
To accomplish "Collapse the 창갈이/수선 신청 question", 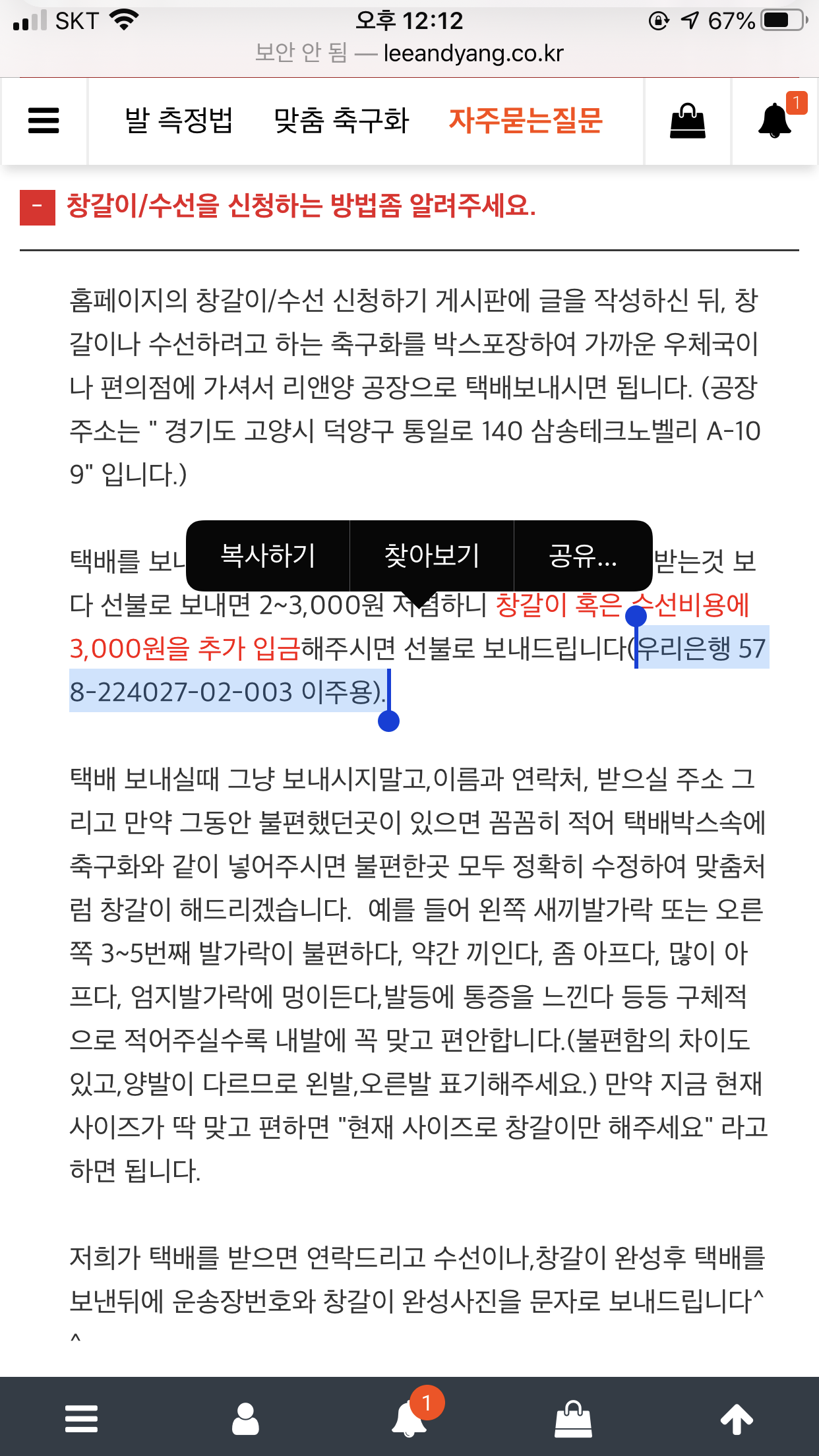I will tap(38, 207).
